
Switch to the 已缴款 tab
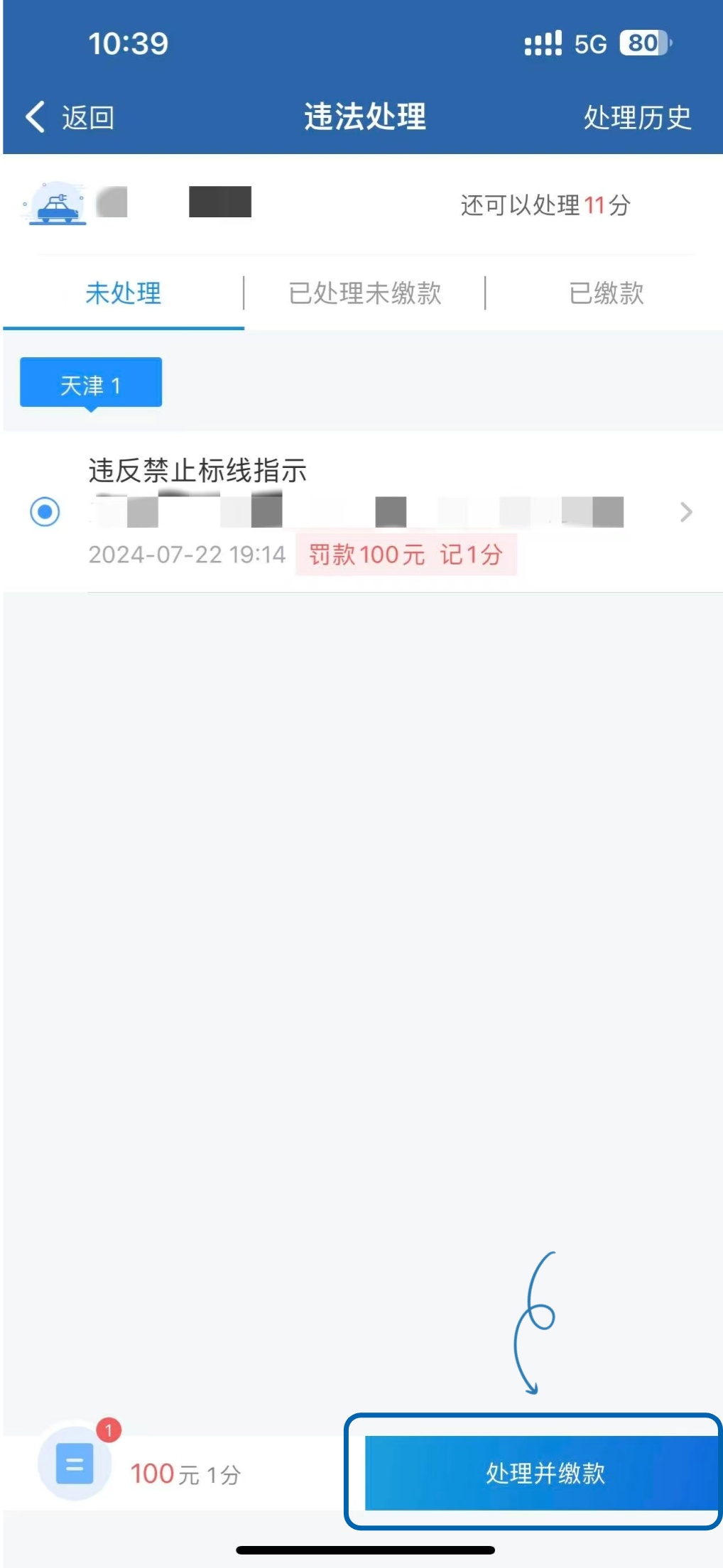[606, 293]
